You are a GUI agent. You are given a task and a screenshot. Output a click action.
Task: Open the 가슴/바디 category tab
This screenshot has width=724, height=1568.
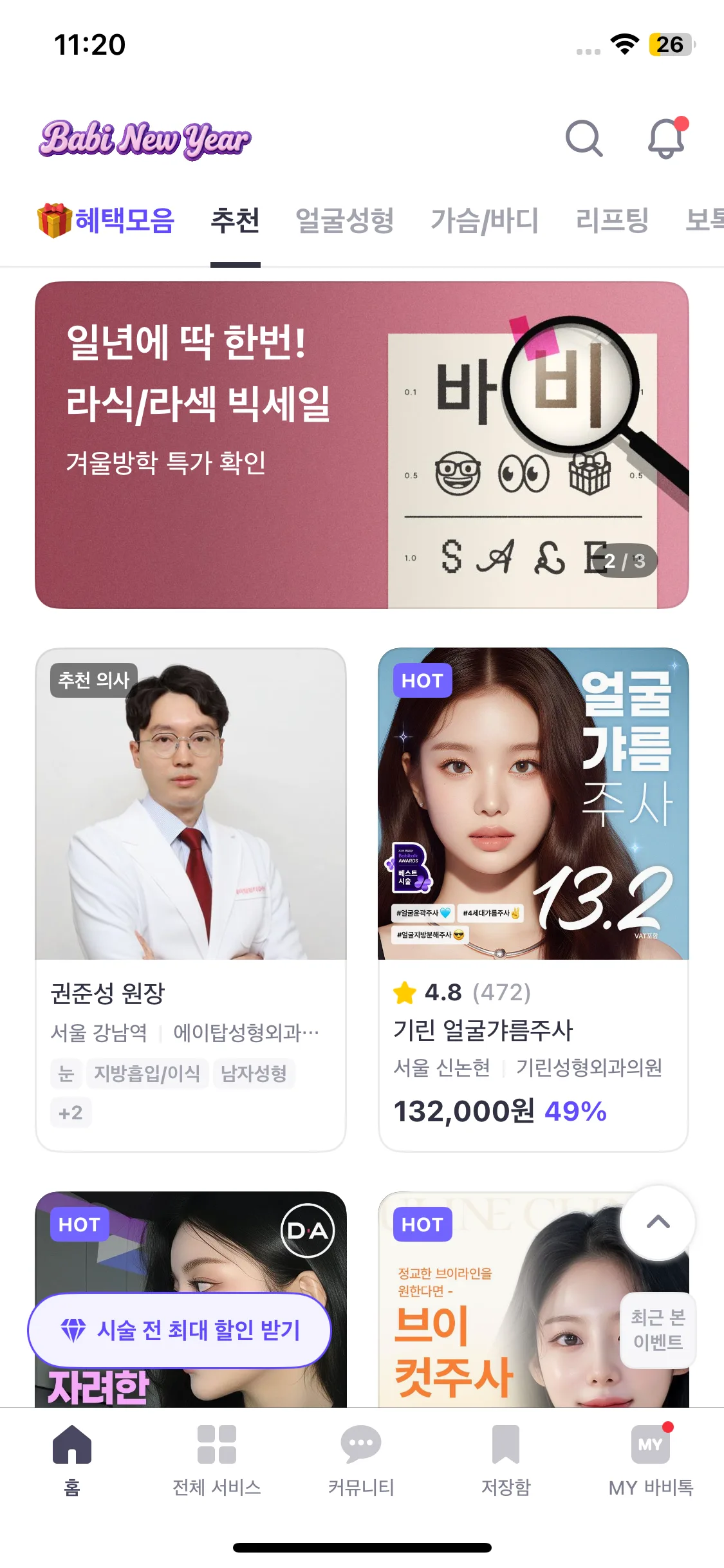point(484,221)
